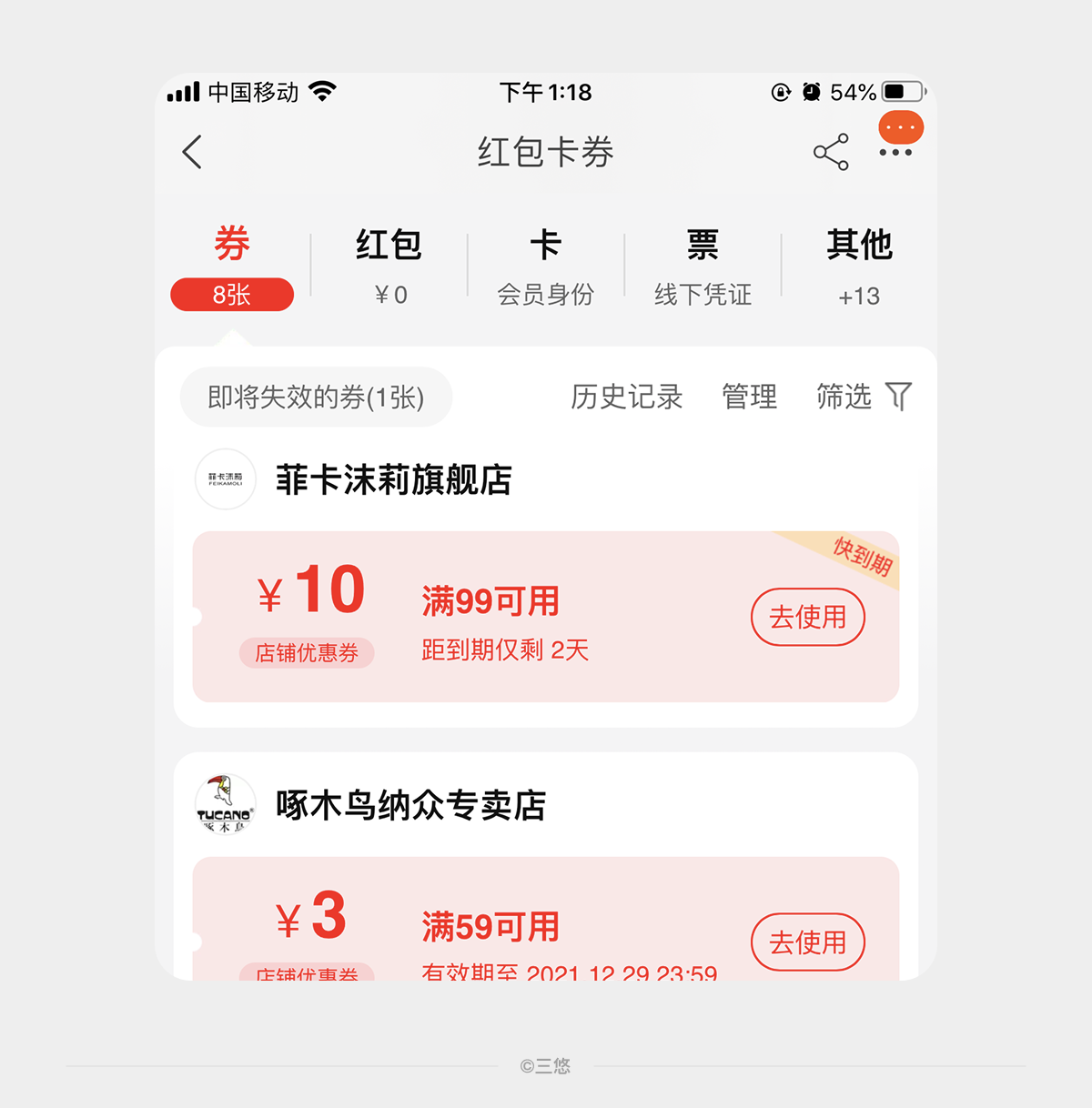1092x1108 pixels.
Task: Click the 菲卡沫莉 store logo
Action: click(225, 479)
